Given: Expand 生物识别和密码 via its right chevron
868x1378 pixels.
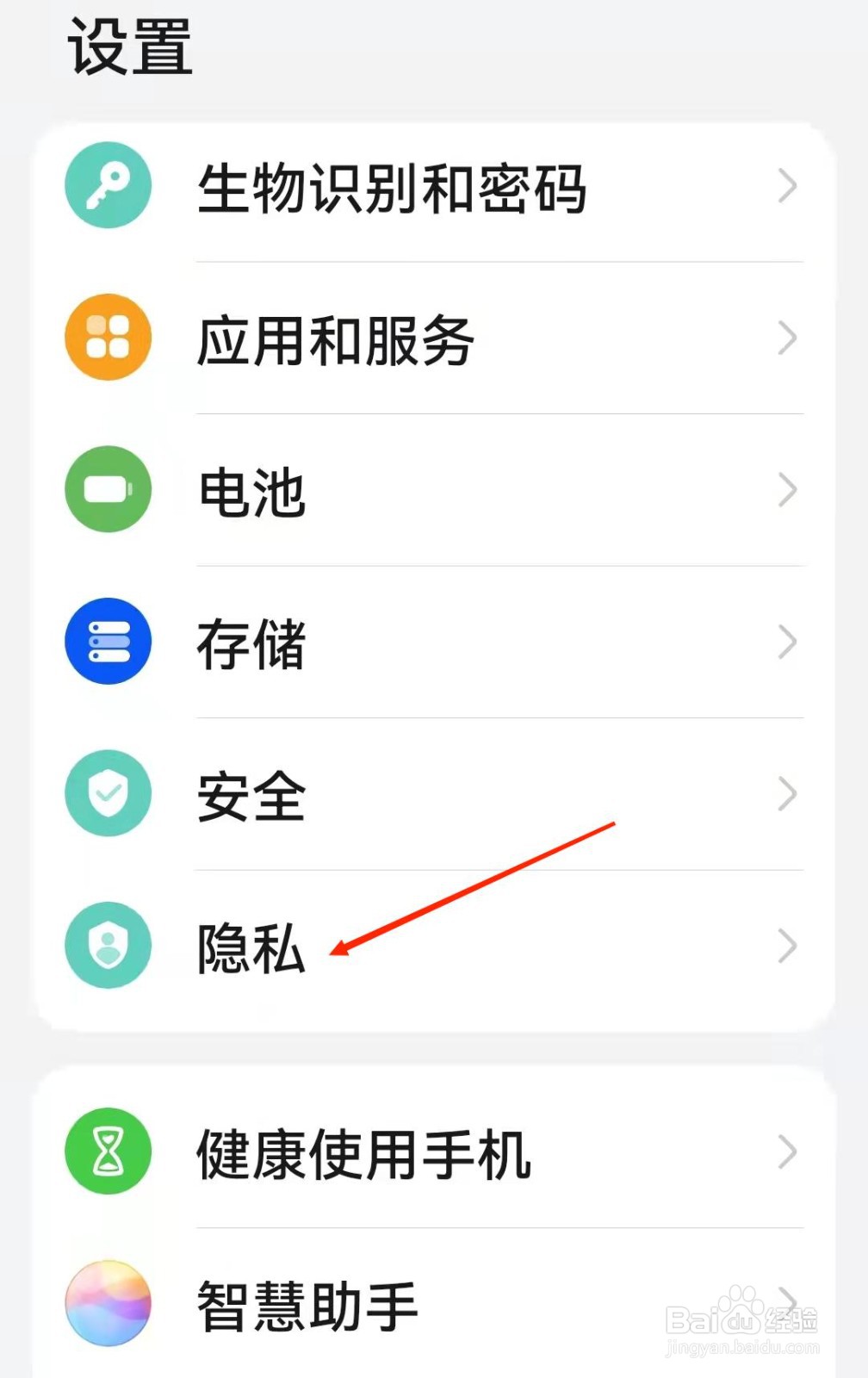Looking at the screenshot, I should click(x=786, y=188).
